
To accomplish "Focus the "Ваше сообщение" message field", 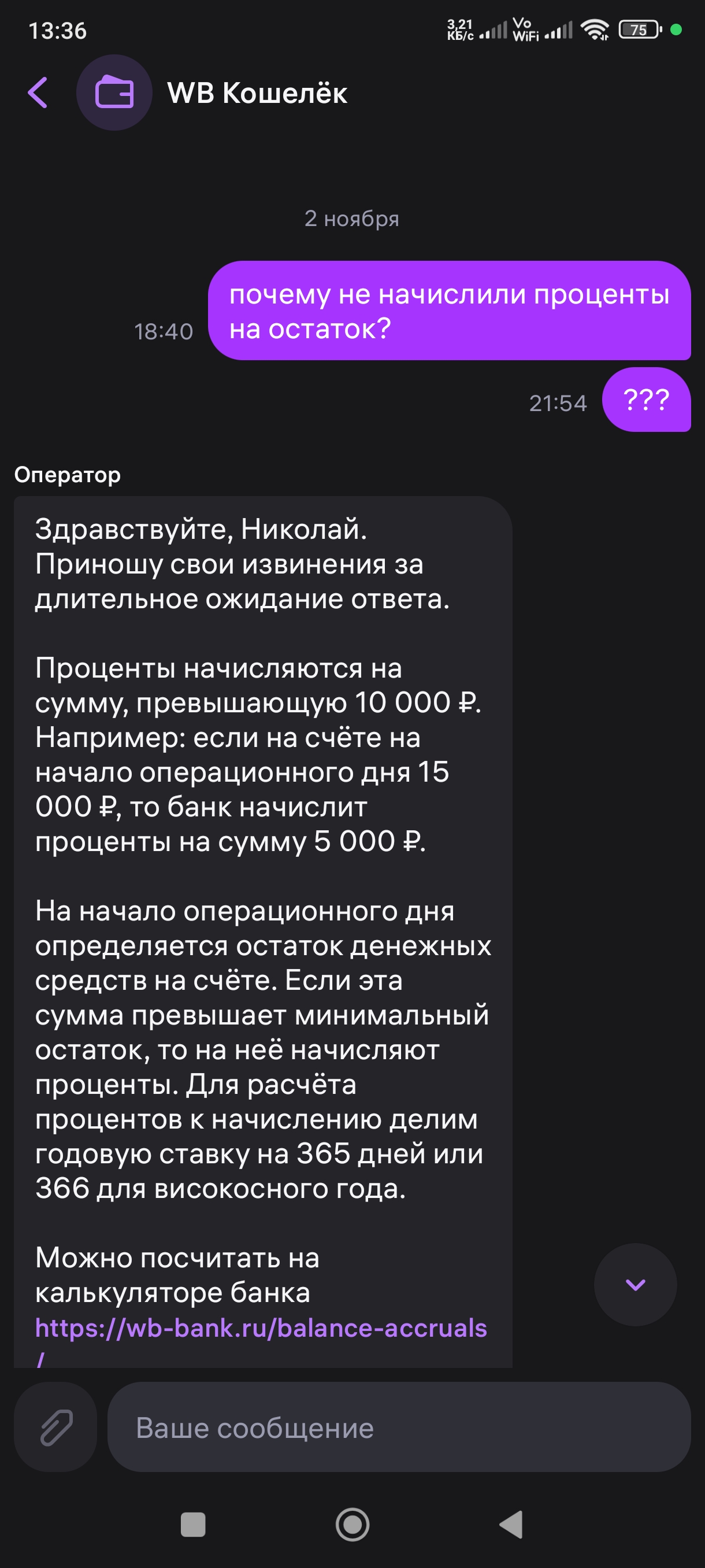I will pyautogui.click(x=398, y=1427).
